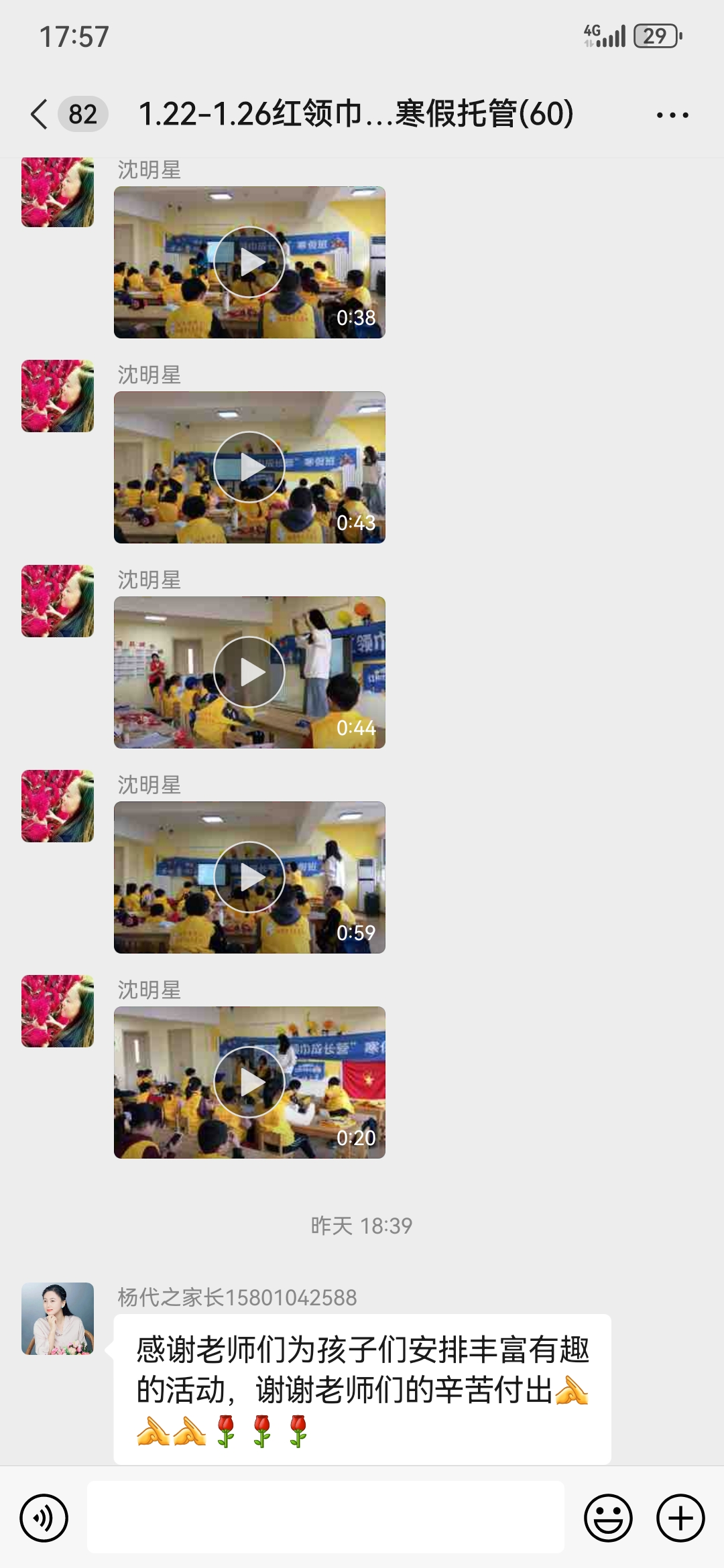Open 杨代之家长's profile avatar
The height and width of the screenshot is (1568, 724).
pos(58,1319)
